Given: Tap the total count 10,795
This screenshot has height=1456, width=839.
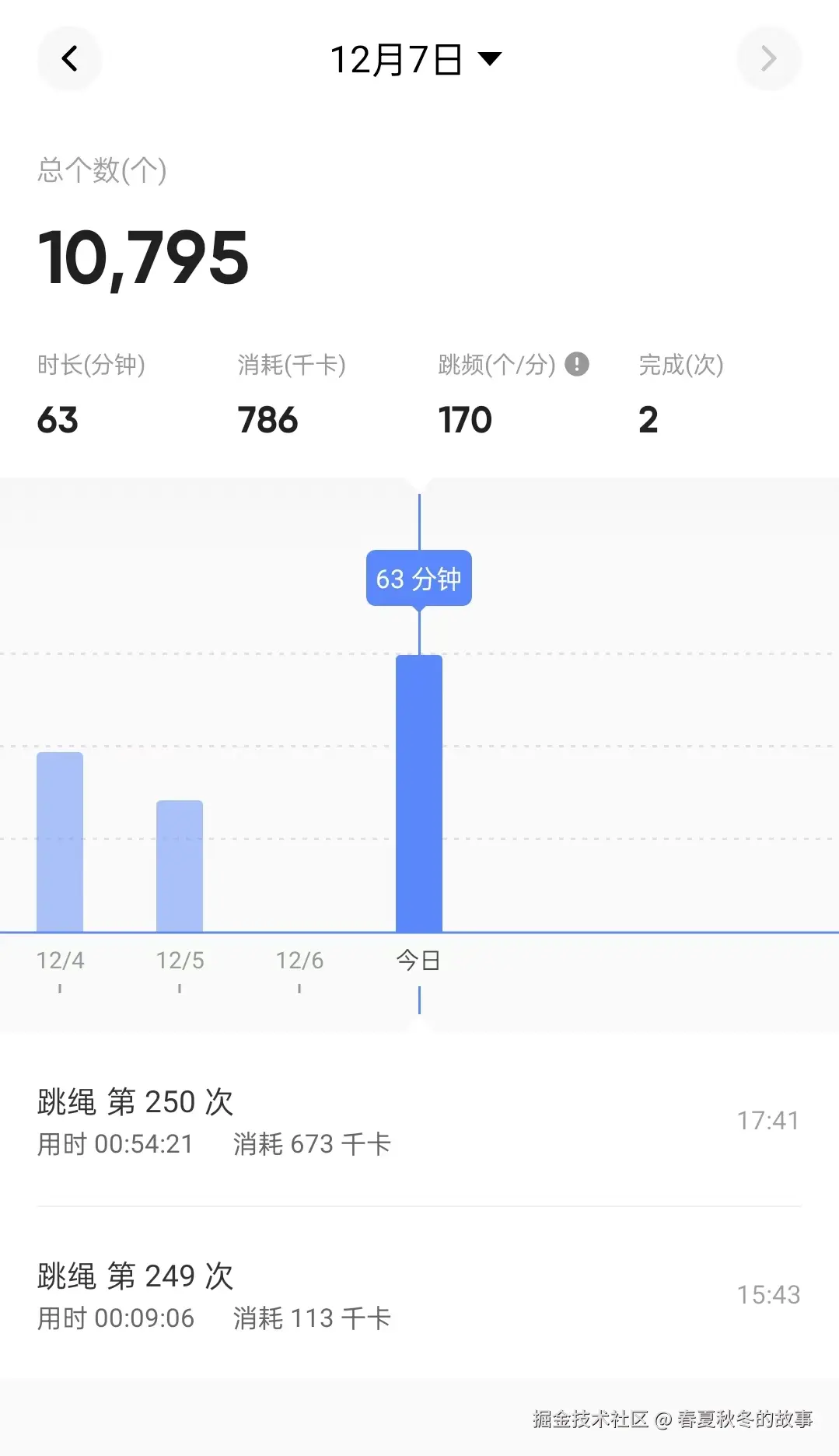Looking at the screenshot, I should [143, 257].
